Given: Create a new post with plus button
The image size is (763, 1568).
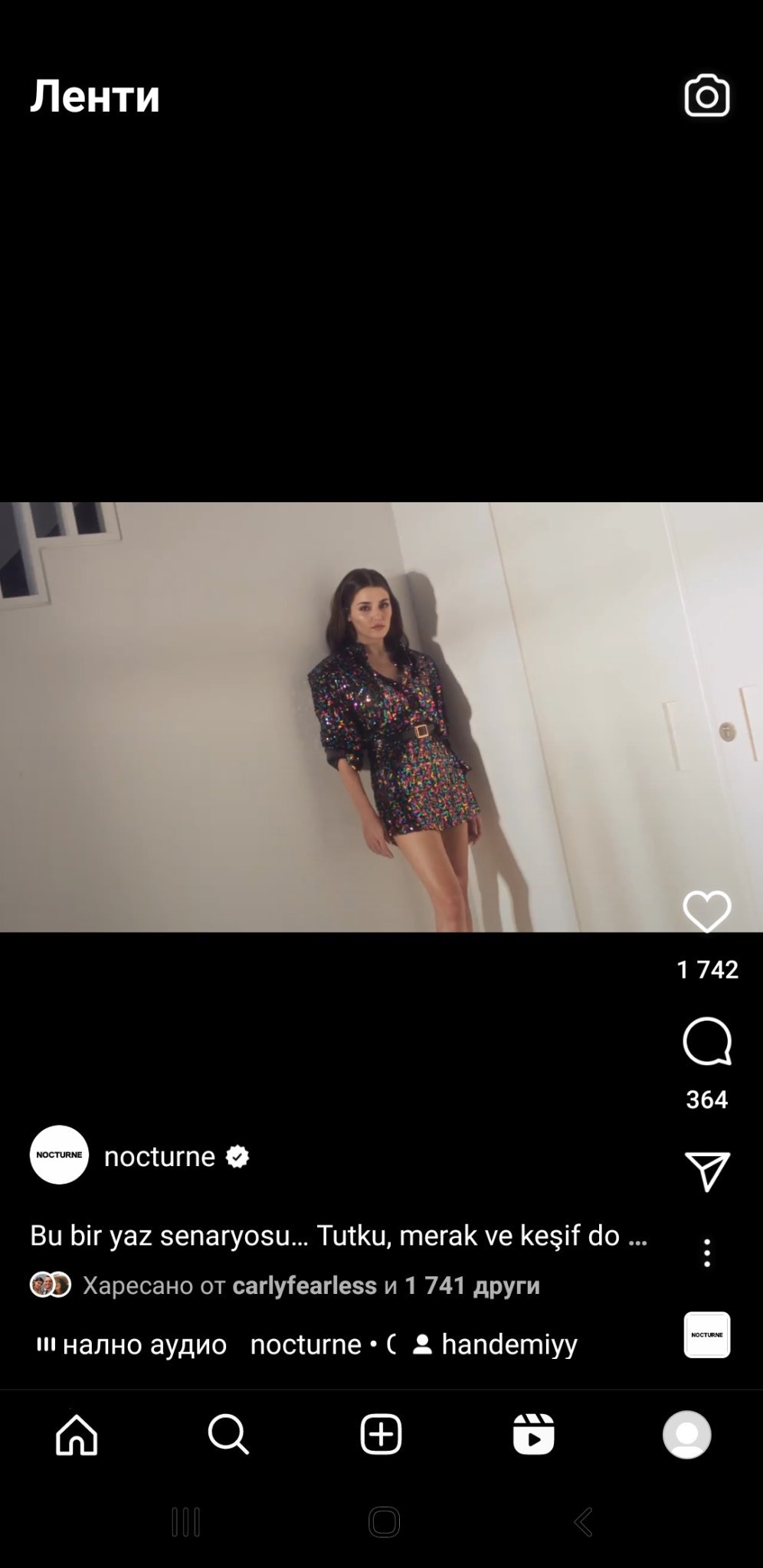Looking at the screenshot, I should (x=381, y=1434).
